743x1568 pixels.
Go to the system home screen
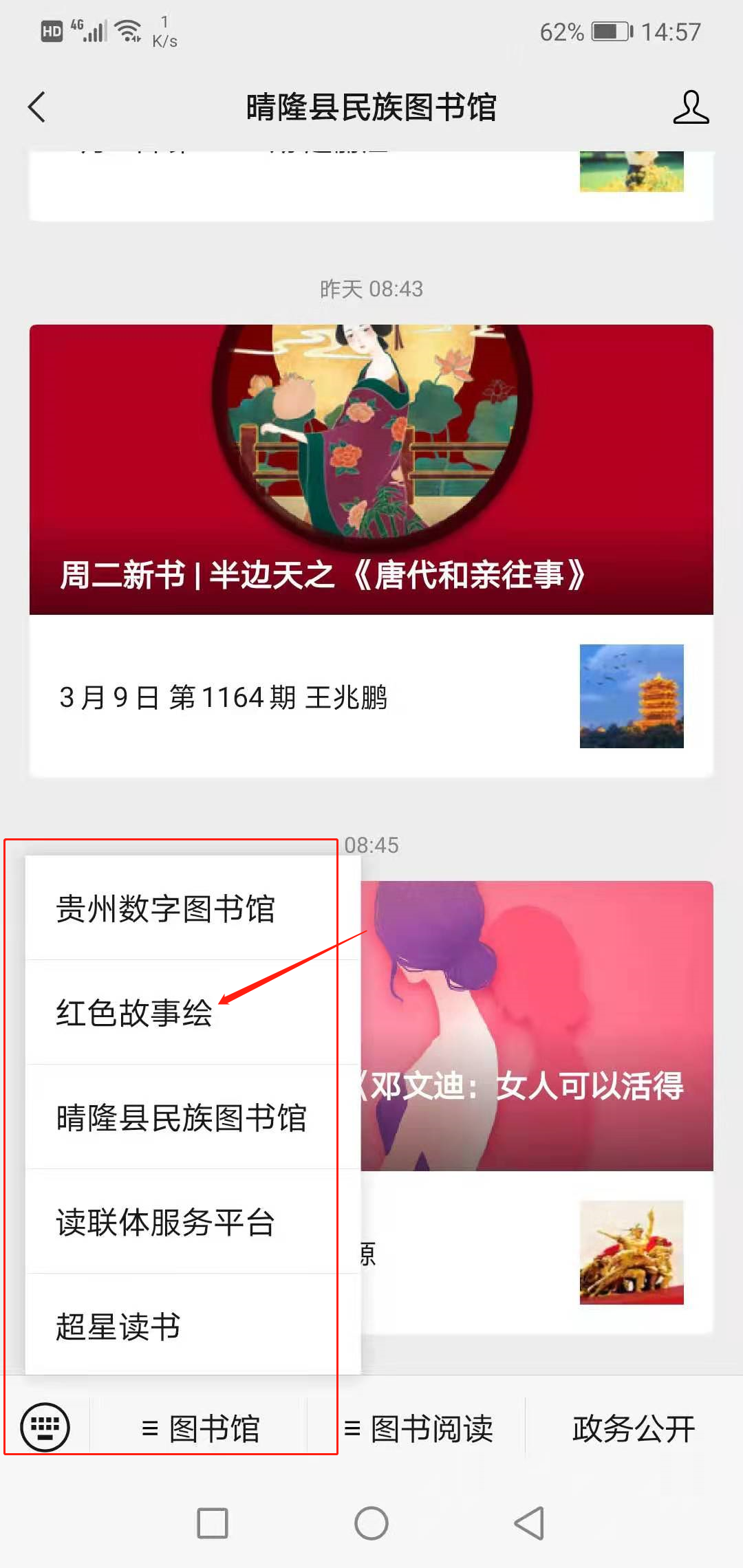(371, 1523)
